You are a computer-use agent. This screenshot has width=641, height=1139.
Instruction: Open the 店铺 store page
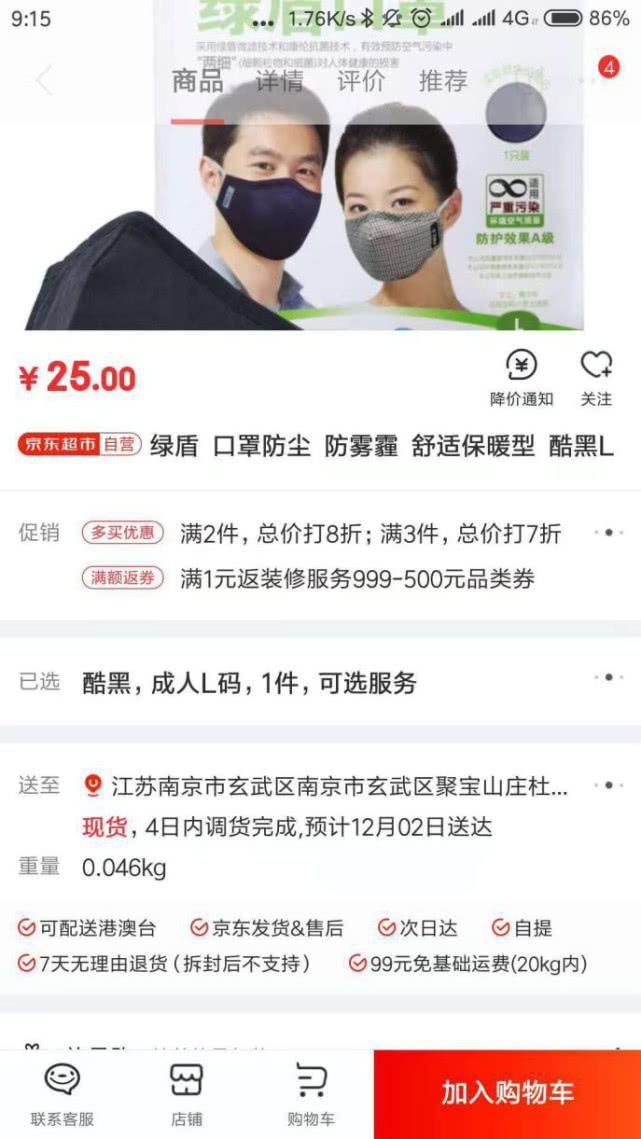[x=186, y=1094]
